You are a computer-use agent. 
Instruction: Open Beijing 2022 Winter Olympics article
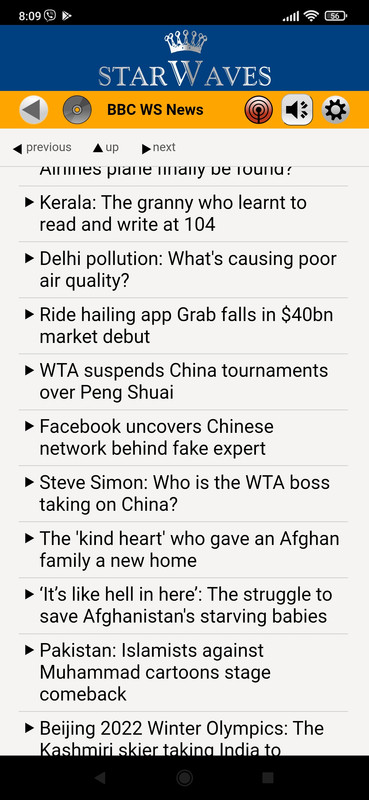(x=184, y=735)
